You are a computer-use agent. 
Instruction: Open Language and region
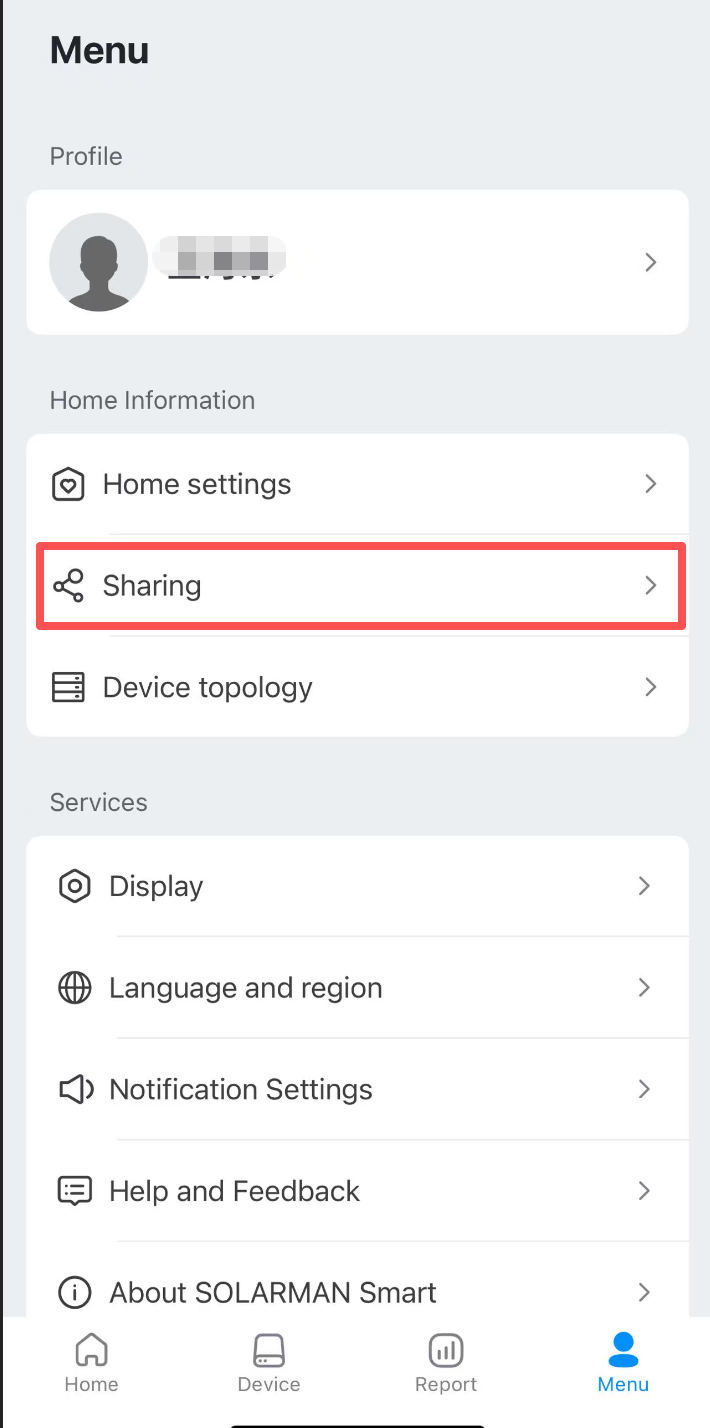[x=357, y=988]
